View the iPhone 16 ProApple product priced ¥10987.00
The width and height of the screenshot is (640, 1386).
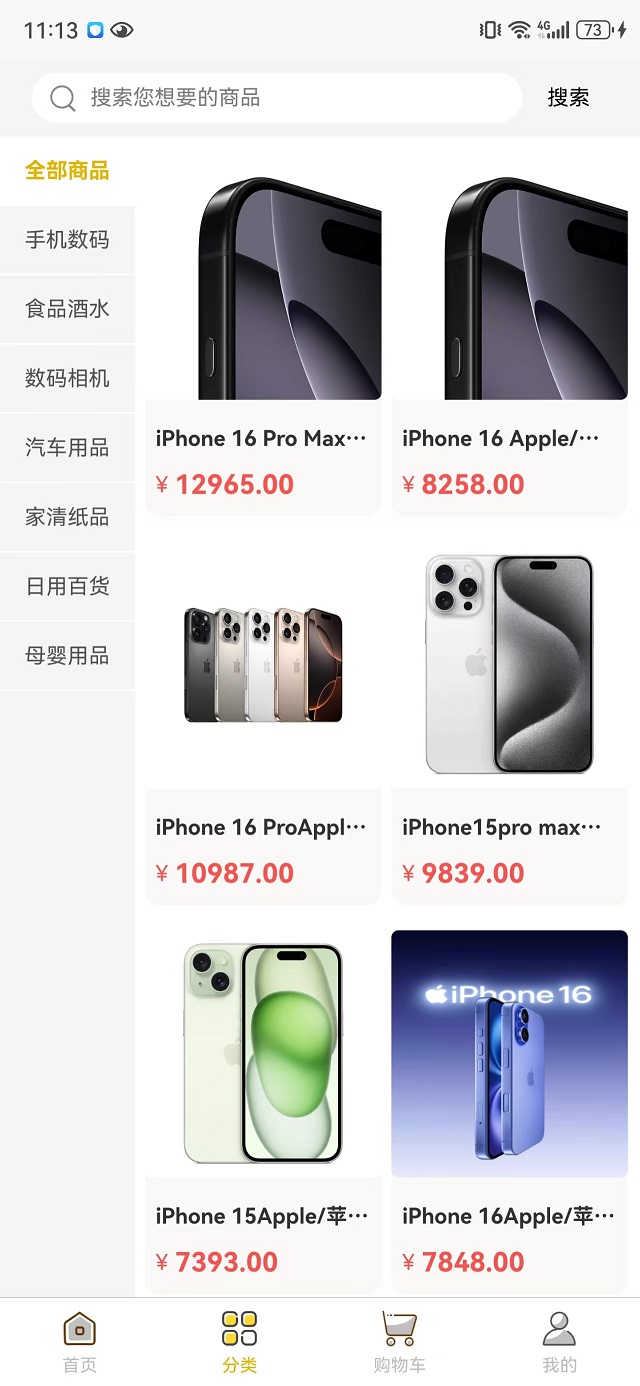(x=263, y=720)
